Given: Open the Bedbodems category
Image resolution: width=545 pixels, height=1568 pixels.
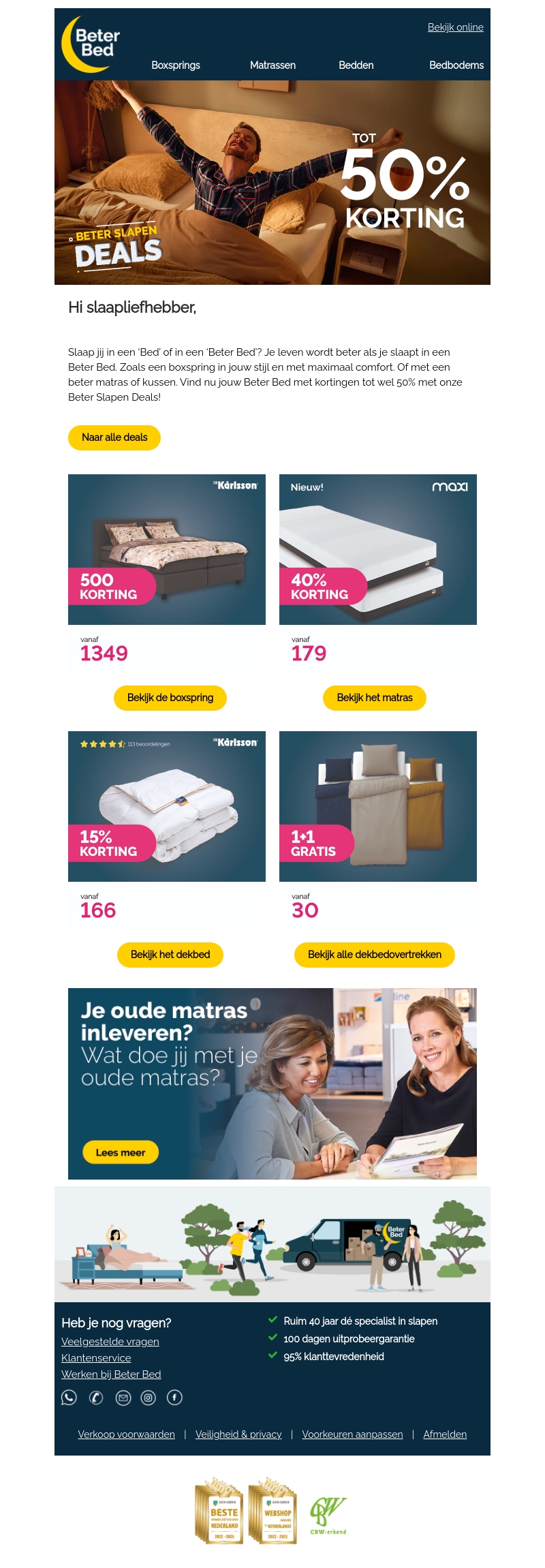Looking at the screenshot, I should 456,65.
